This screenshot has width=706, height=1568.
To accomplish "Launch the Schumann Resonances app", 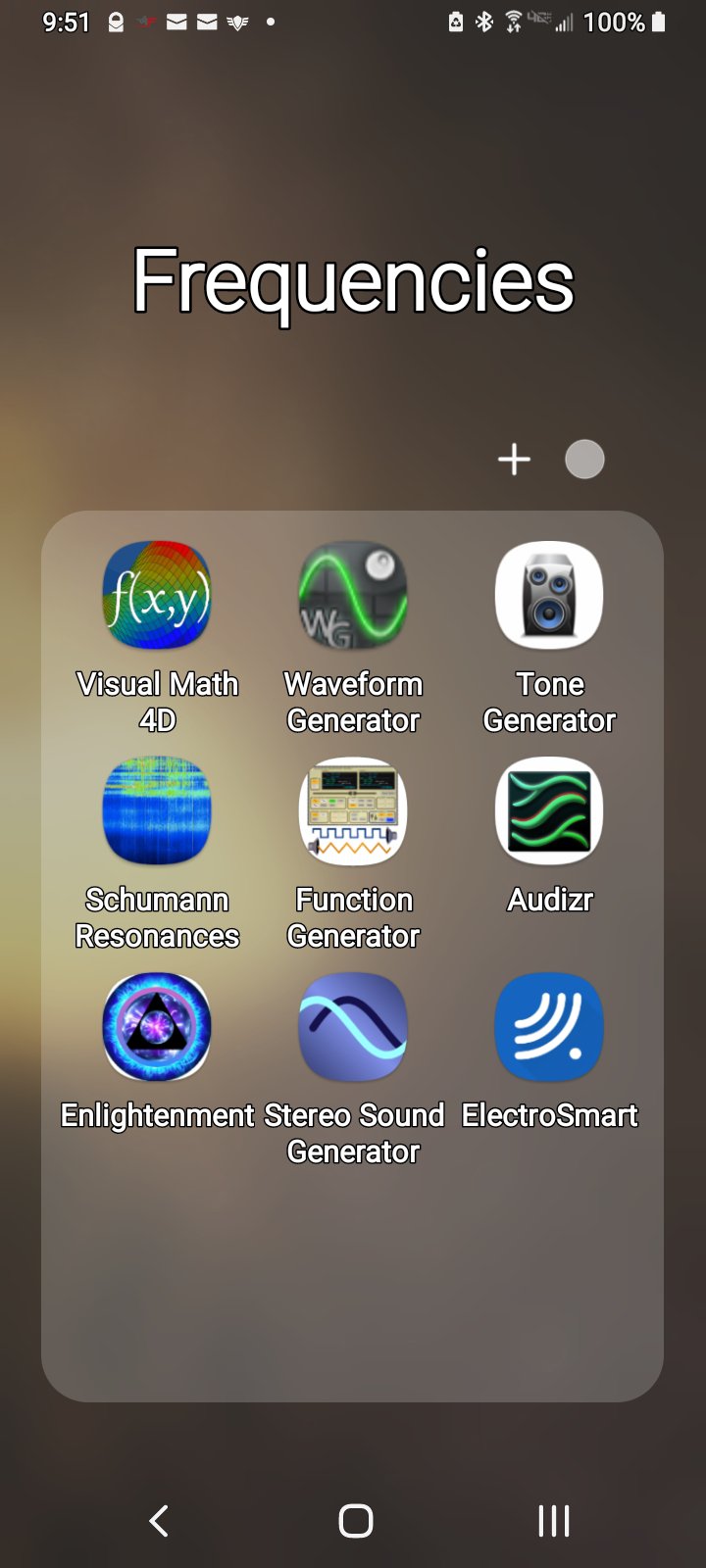I will pos(157,811).
